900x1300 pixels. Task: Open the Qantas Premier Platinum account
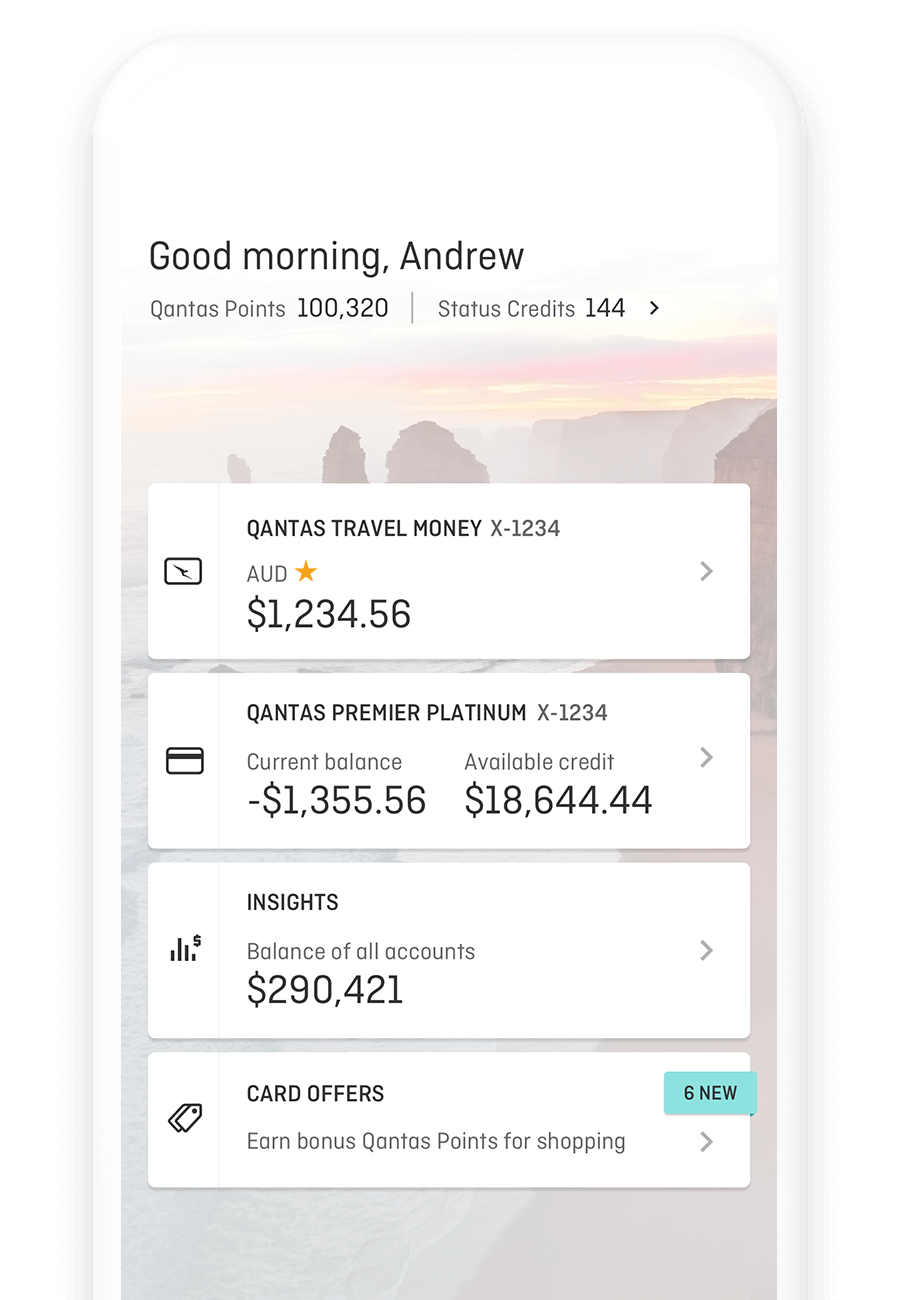coord(448,760)
